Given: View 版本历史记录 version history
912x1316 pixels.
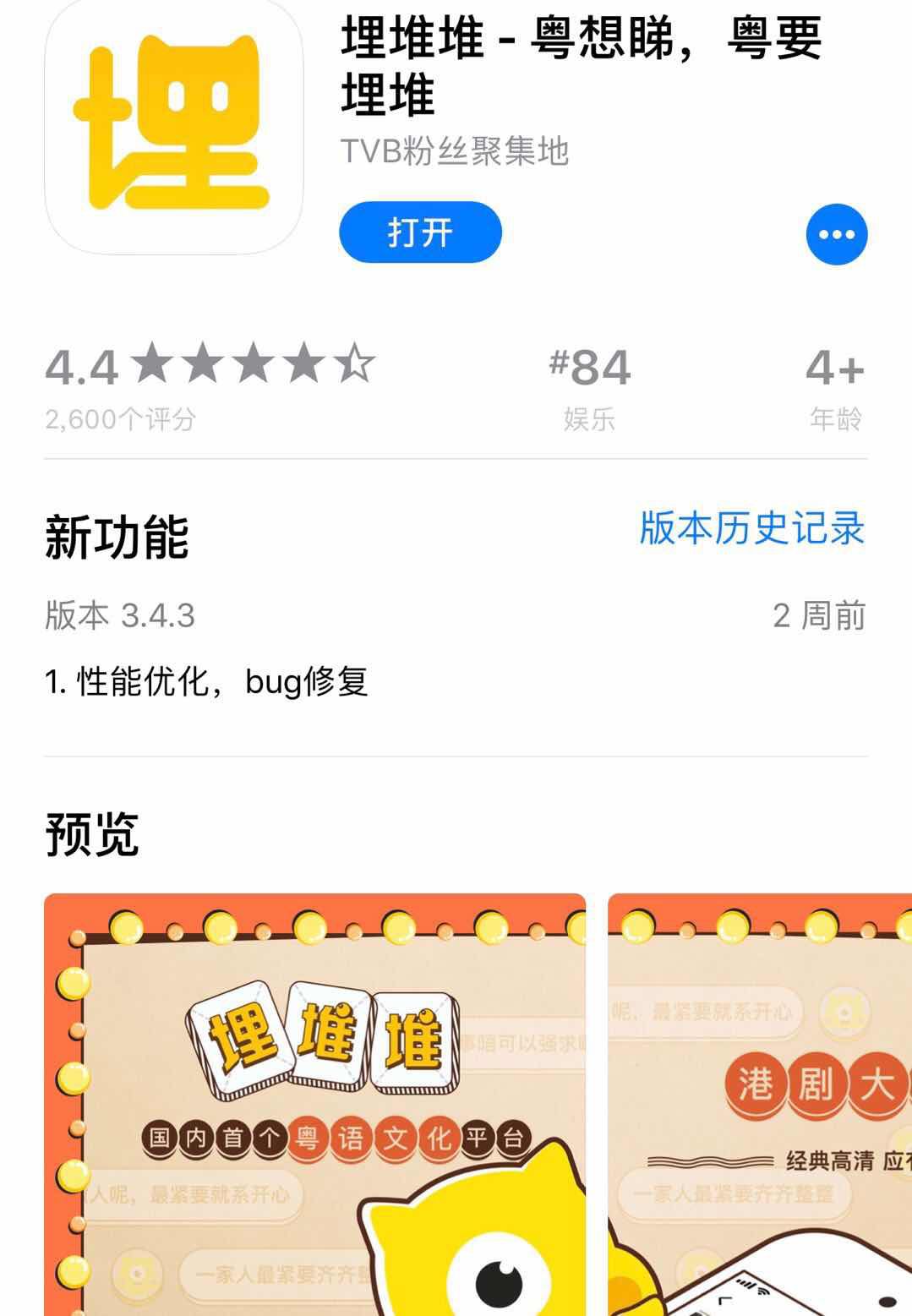Looking at the screenshot, I should [751, 529].
